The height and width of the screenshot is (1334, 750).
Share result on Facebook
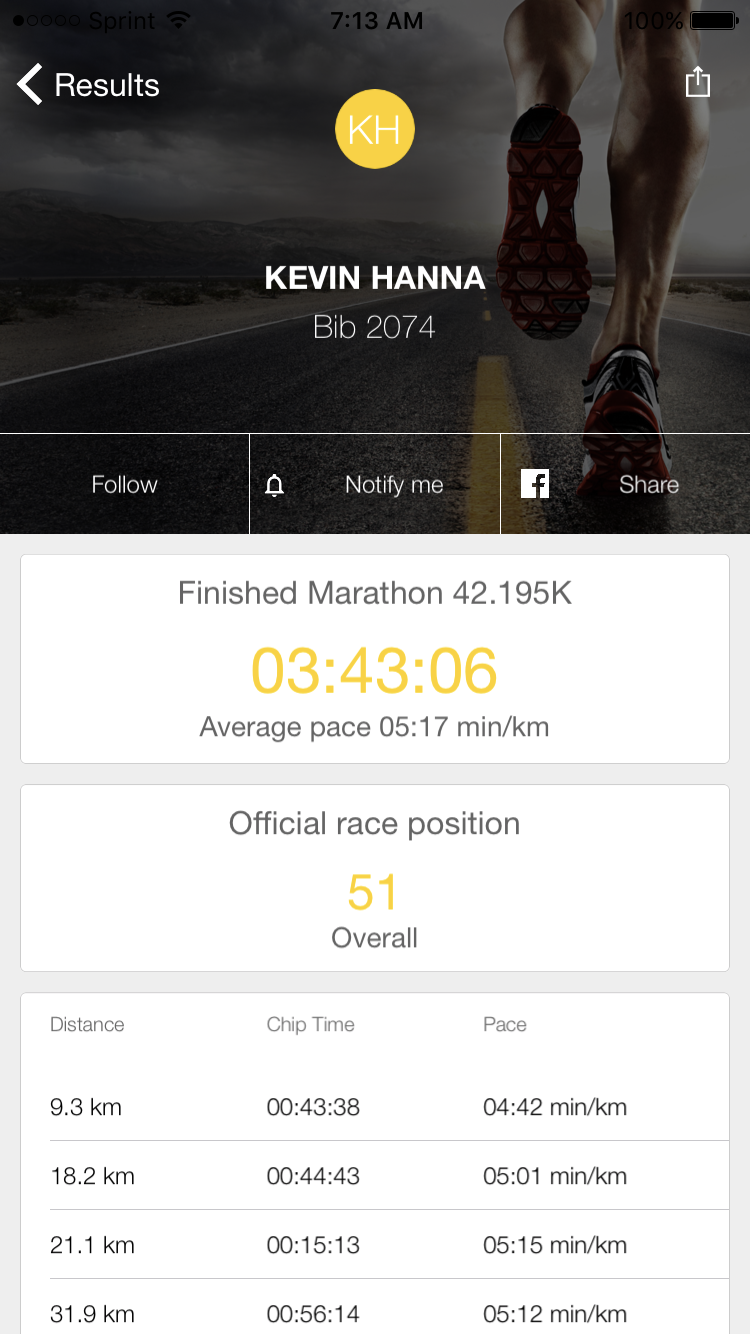click(625, 484)
